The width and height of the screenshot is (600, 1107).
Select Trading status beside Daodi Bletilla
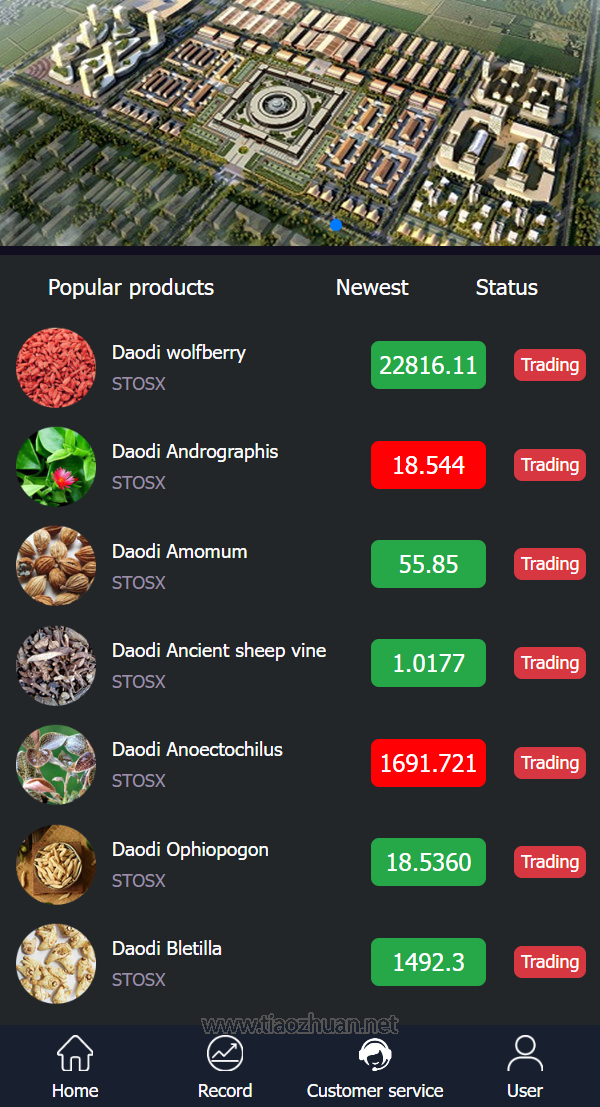[x=549, y=962]
